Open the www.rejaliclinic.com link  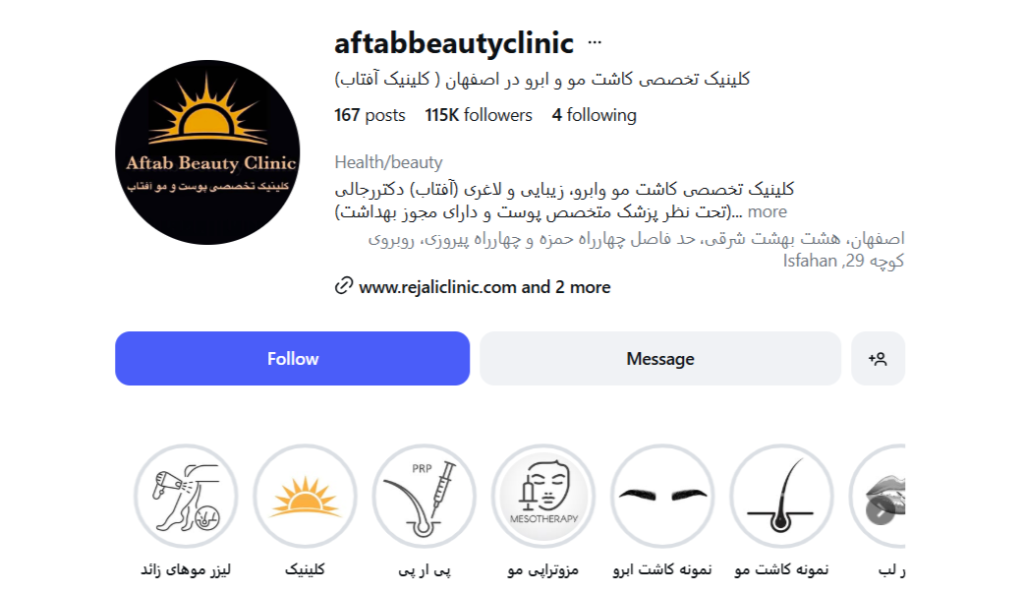pyautogui.click(x=437, y=287)
